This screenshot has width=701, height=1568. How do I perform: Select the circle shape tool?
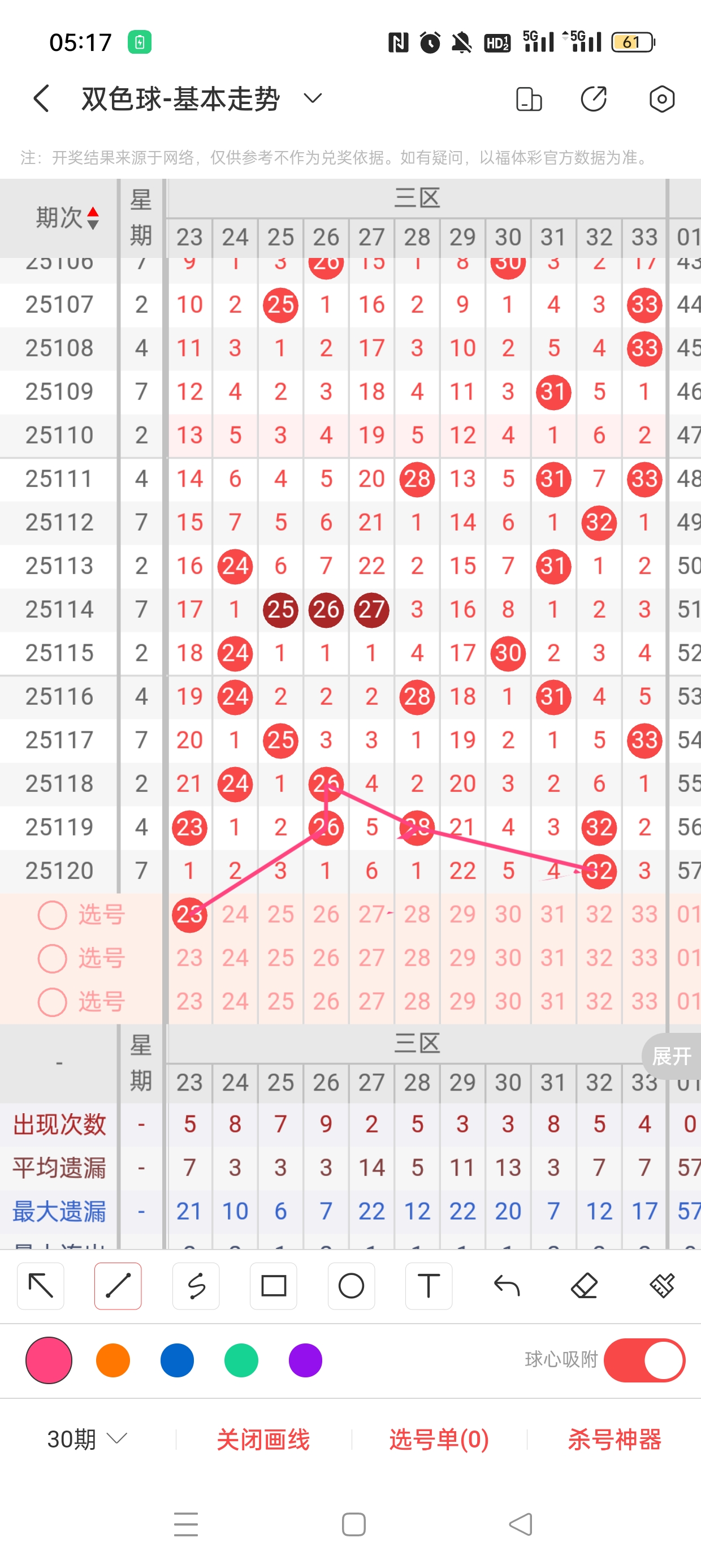(351, 1286)
